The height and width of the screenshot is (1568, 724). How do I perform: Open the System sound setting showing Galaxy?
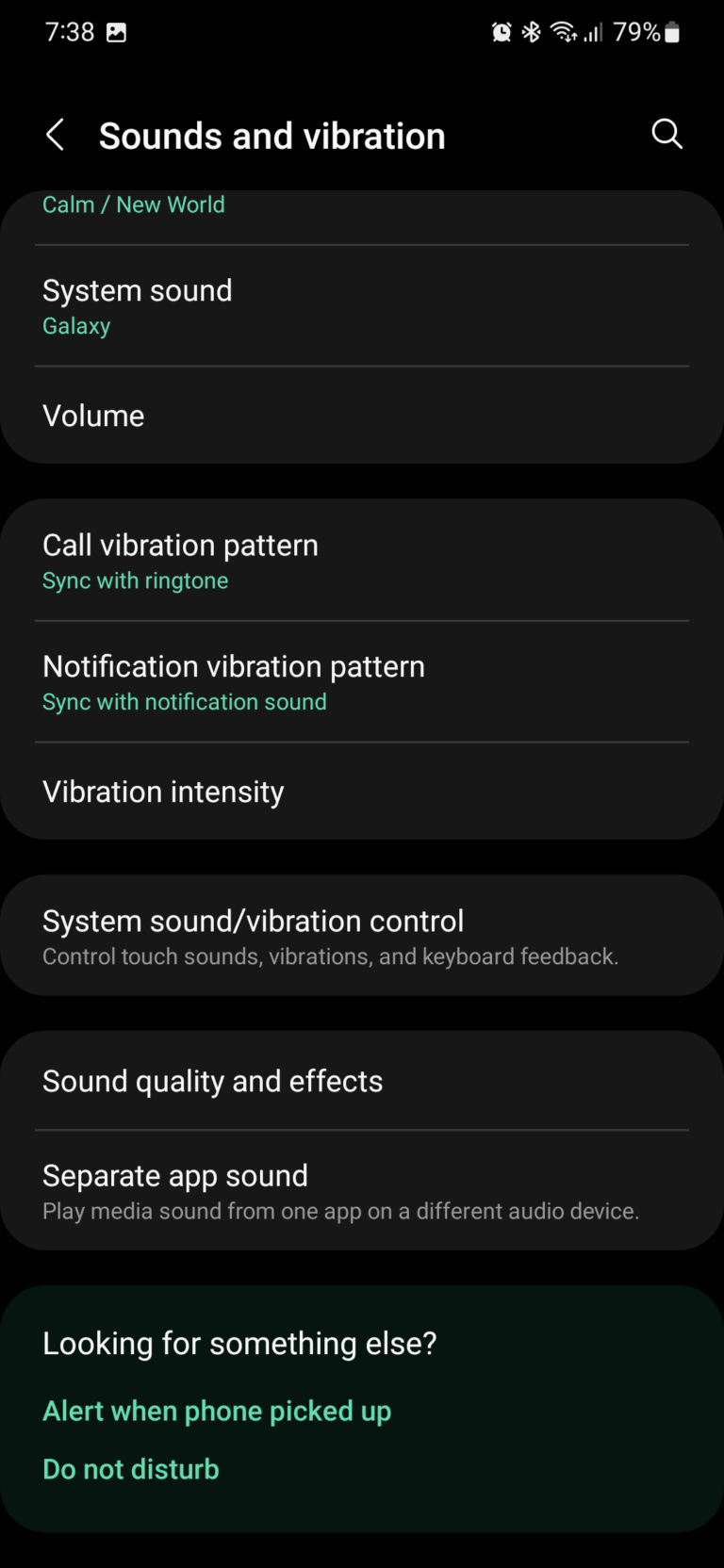(x=362, y=304)
